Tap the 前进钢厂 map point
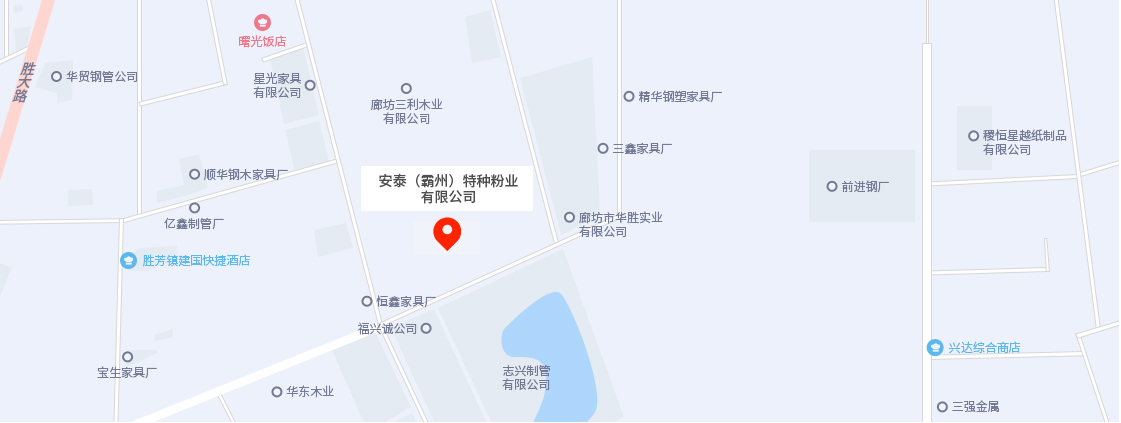This screenshot has width=1121, height=423. point(832,186)
